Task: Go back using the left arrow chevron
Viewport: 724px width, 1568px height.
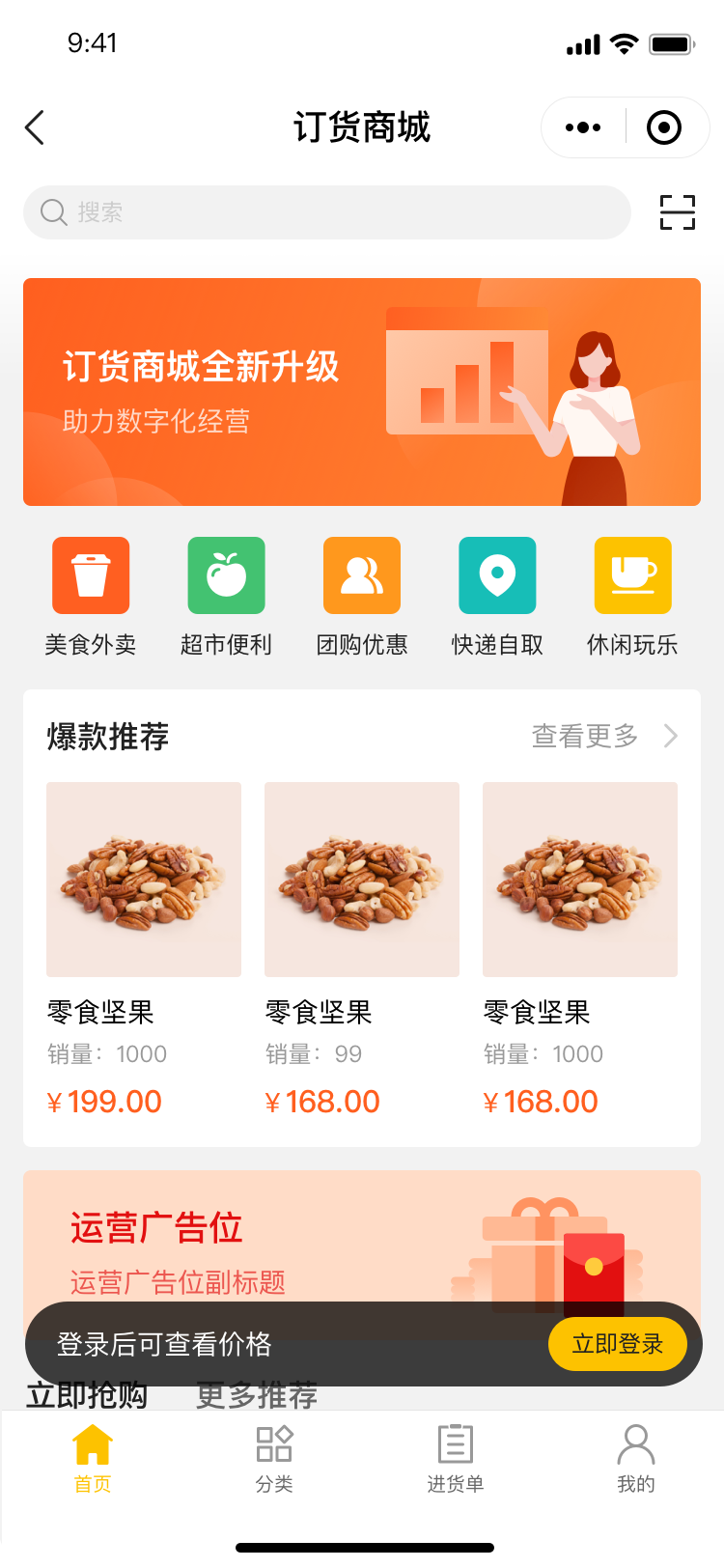Action: [35, 126]
